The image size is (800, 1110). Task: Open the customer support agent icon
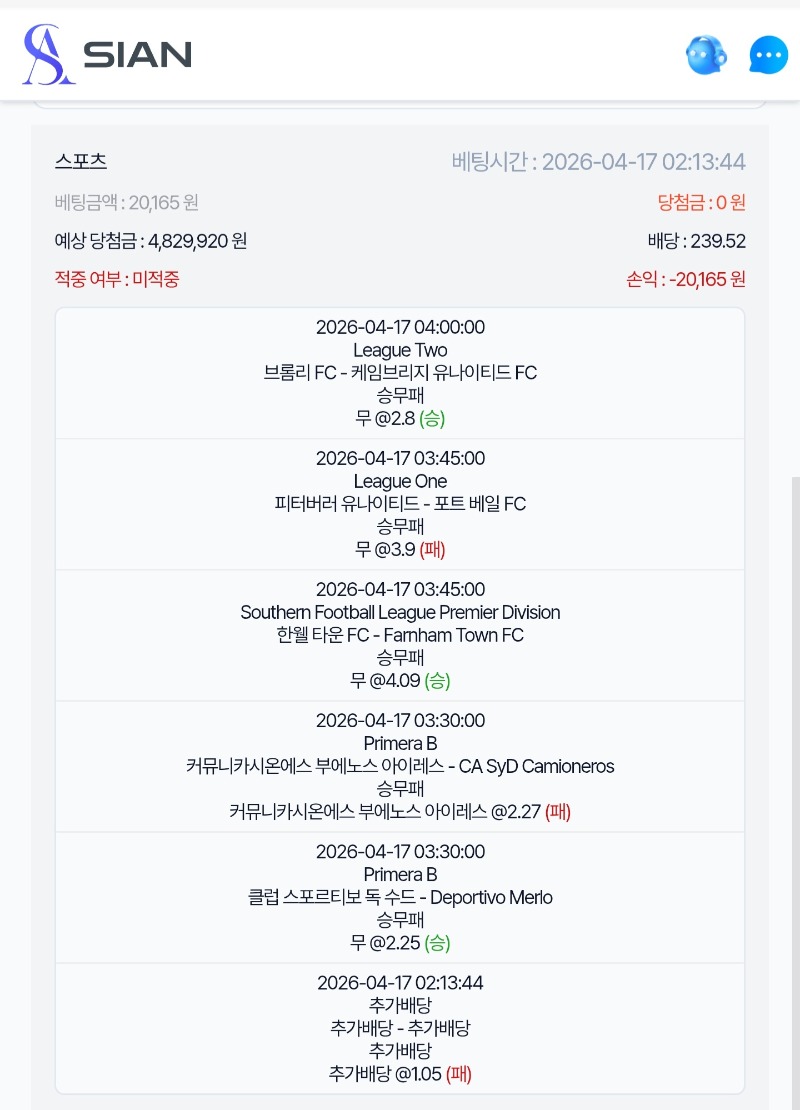(706, 55)
